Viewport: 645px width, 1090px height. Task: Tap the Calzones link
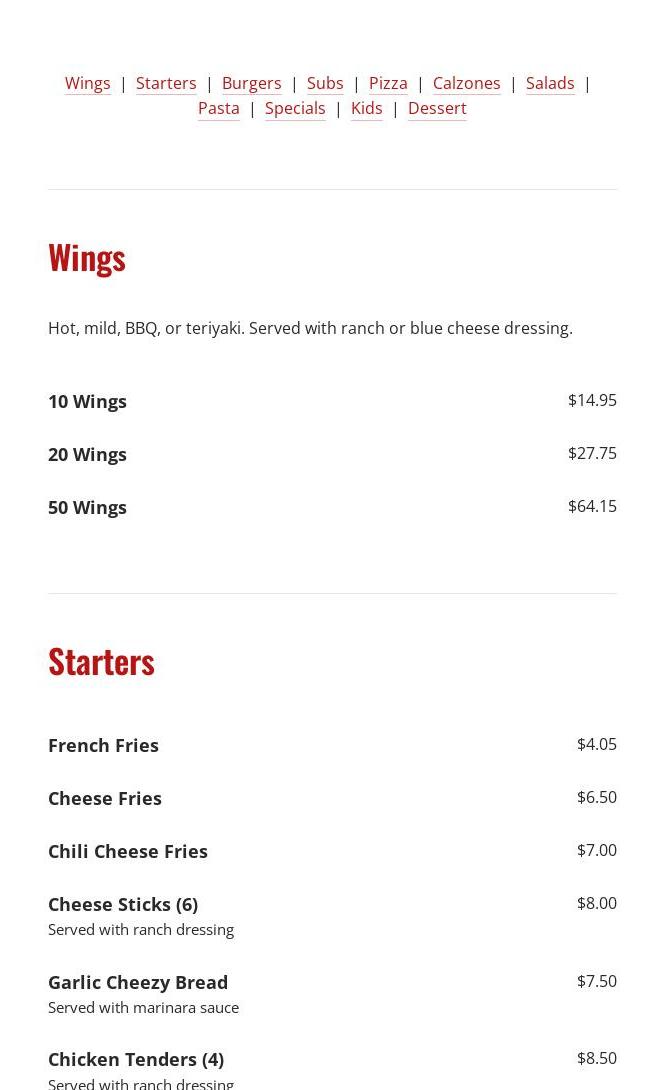tap(466, 83)
